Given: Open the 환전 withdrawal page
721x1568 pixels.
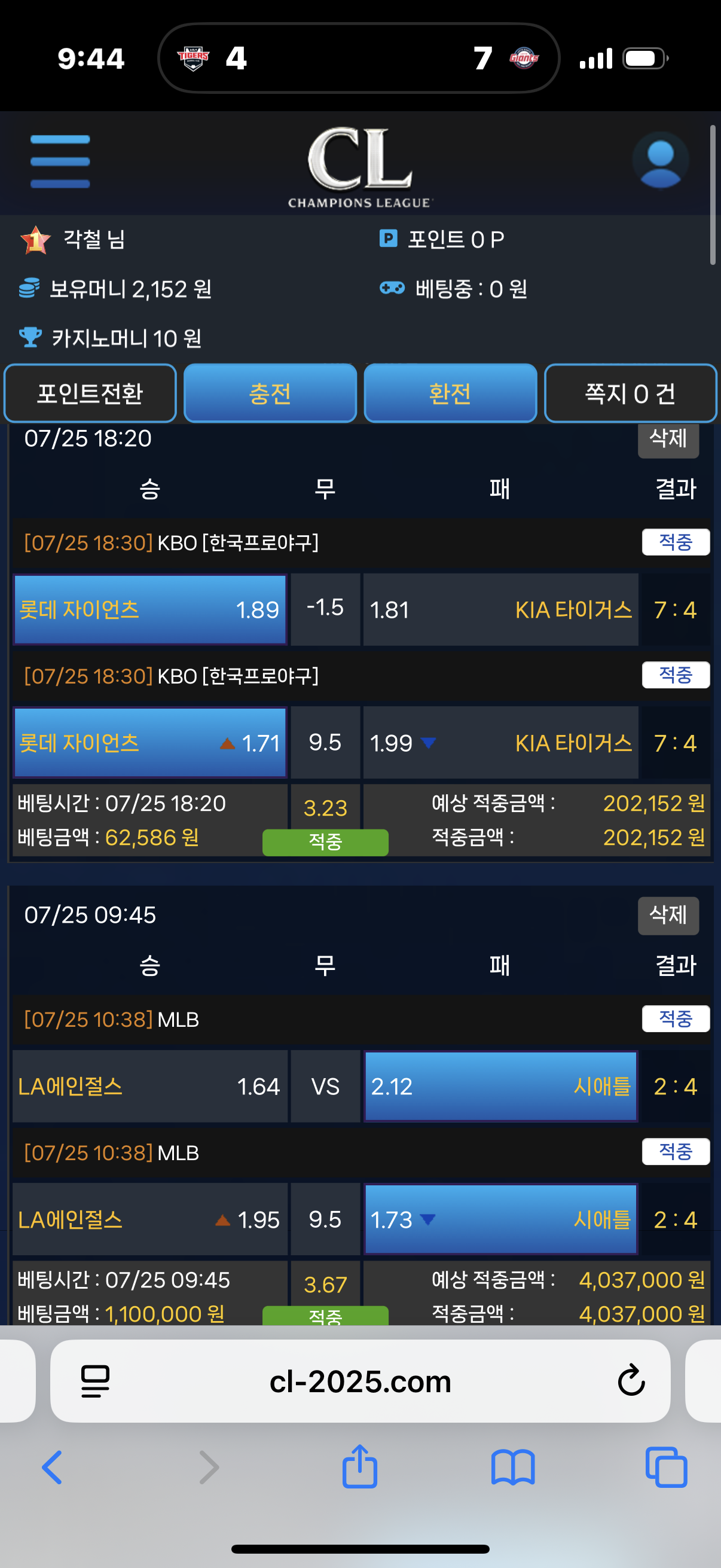Looking at the screenshot, I should tap(450, 393).
